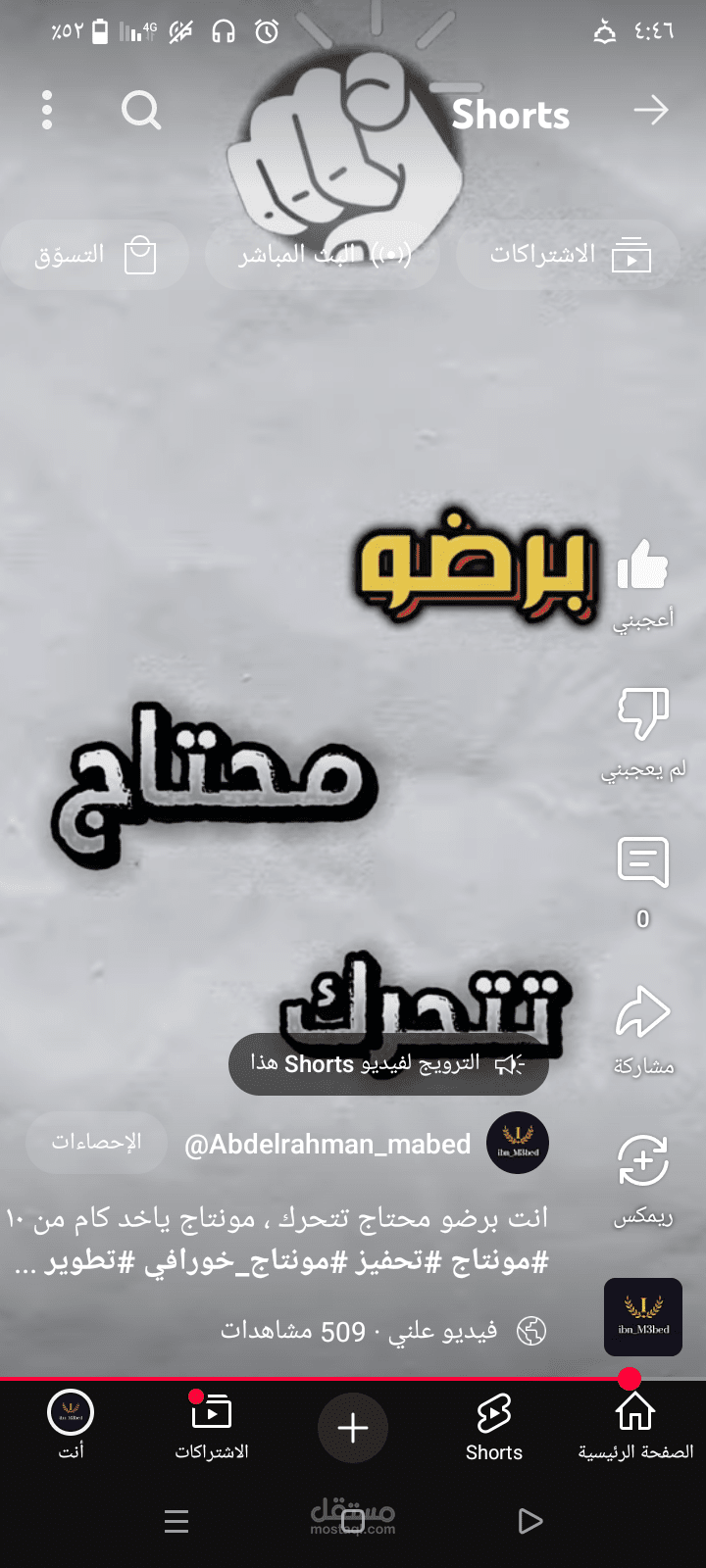Tap the ريمكس remix button
Image resolution: width=706 pixels, height=1568 pixels.
click(x=643, y=1162)
